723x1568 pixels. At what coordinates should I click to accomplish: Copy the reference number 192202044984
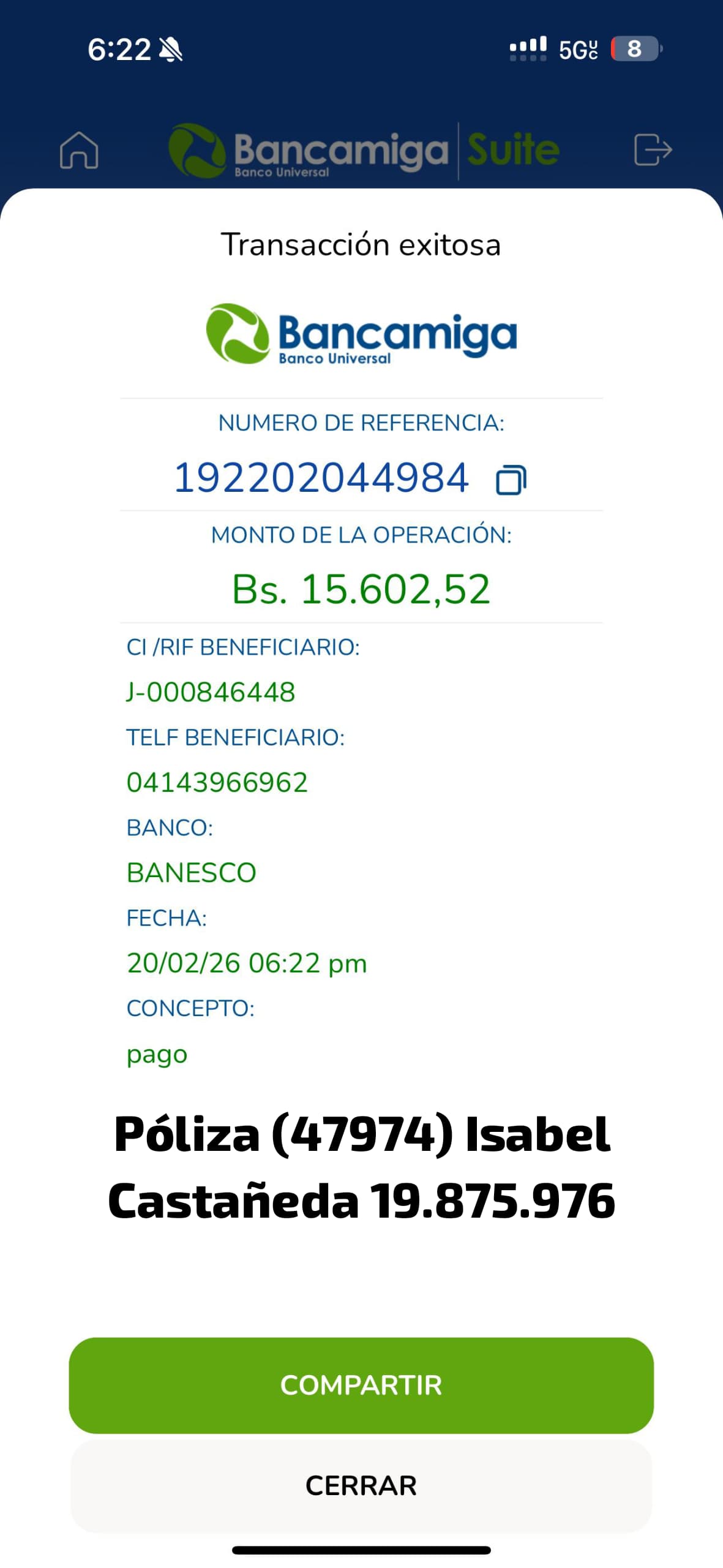pyautogui.click(x=511, y=480)
